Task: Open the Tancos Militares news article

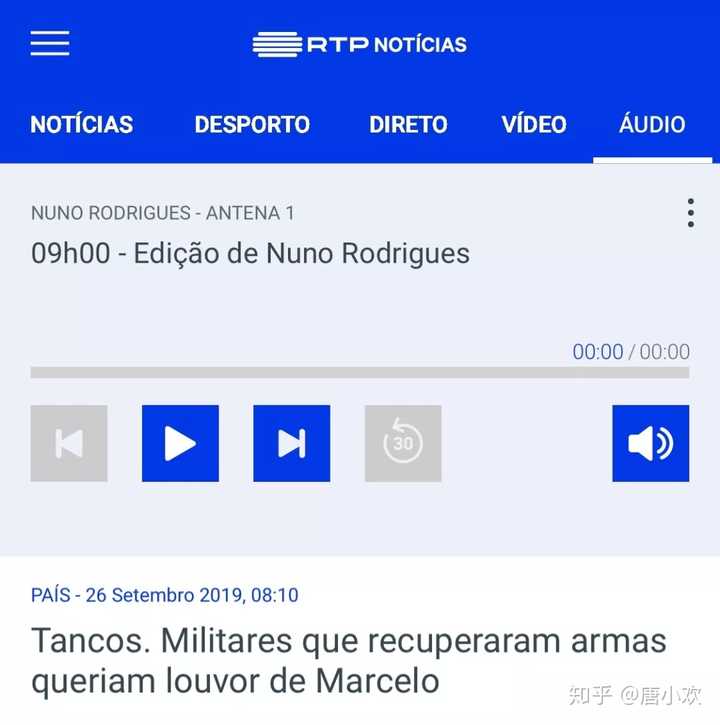Action: point(348,660)
